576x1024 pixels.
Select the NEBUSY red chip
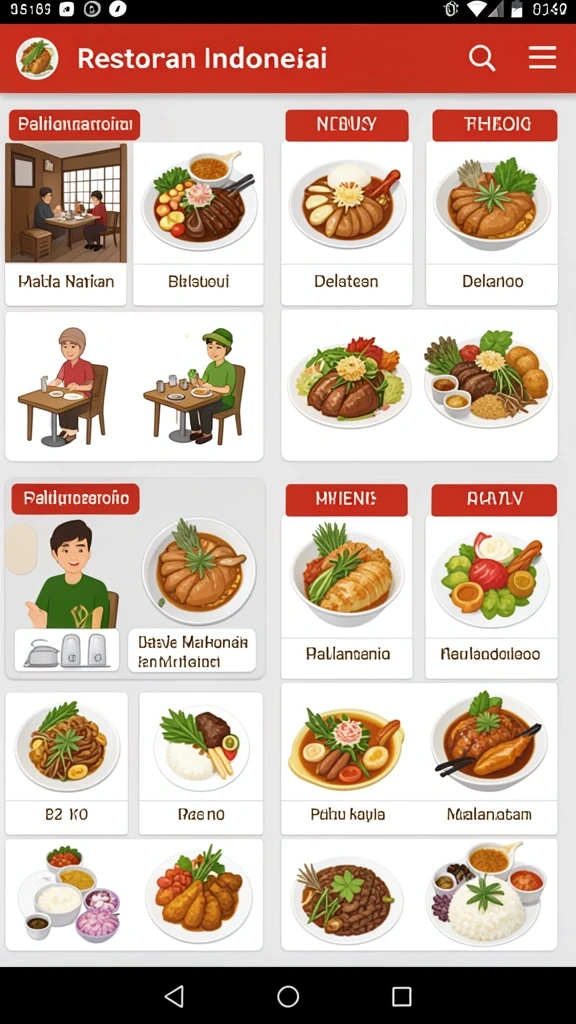coord(347,125)
